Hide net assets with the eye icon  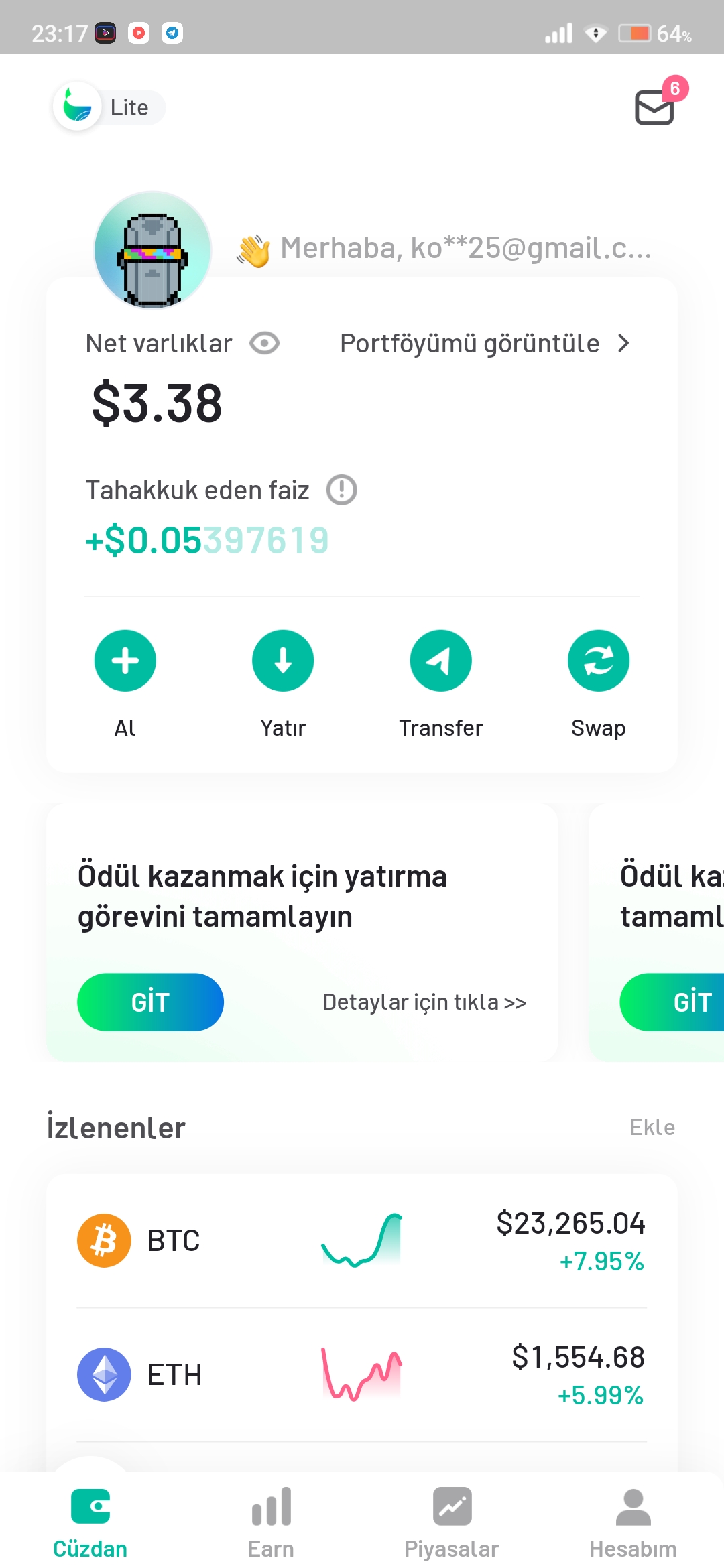click(265, 344)
